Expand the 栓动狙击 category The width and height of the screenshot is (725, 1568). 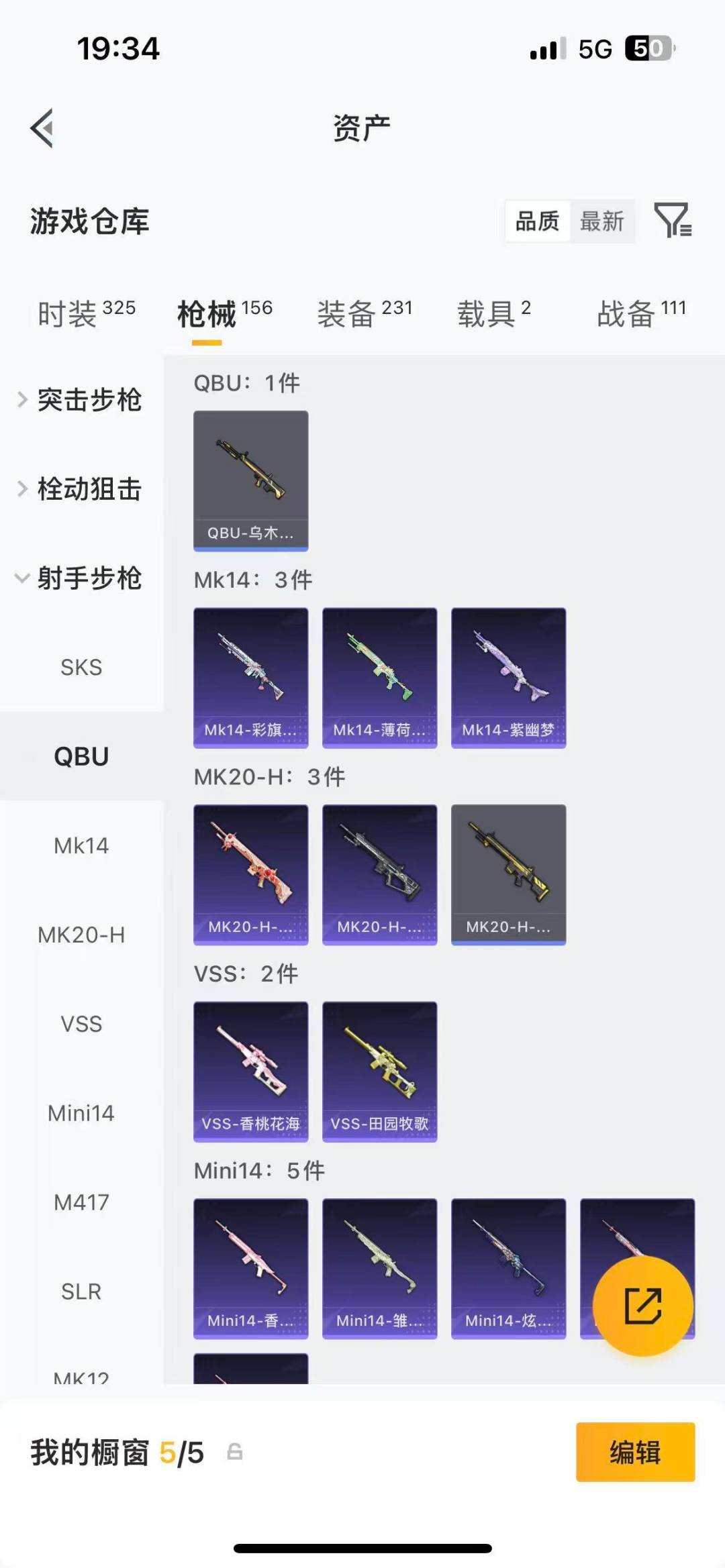(x=81, y=489)
